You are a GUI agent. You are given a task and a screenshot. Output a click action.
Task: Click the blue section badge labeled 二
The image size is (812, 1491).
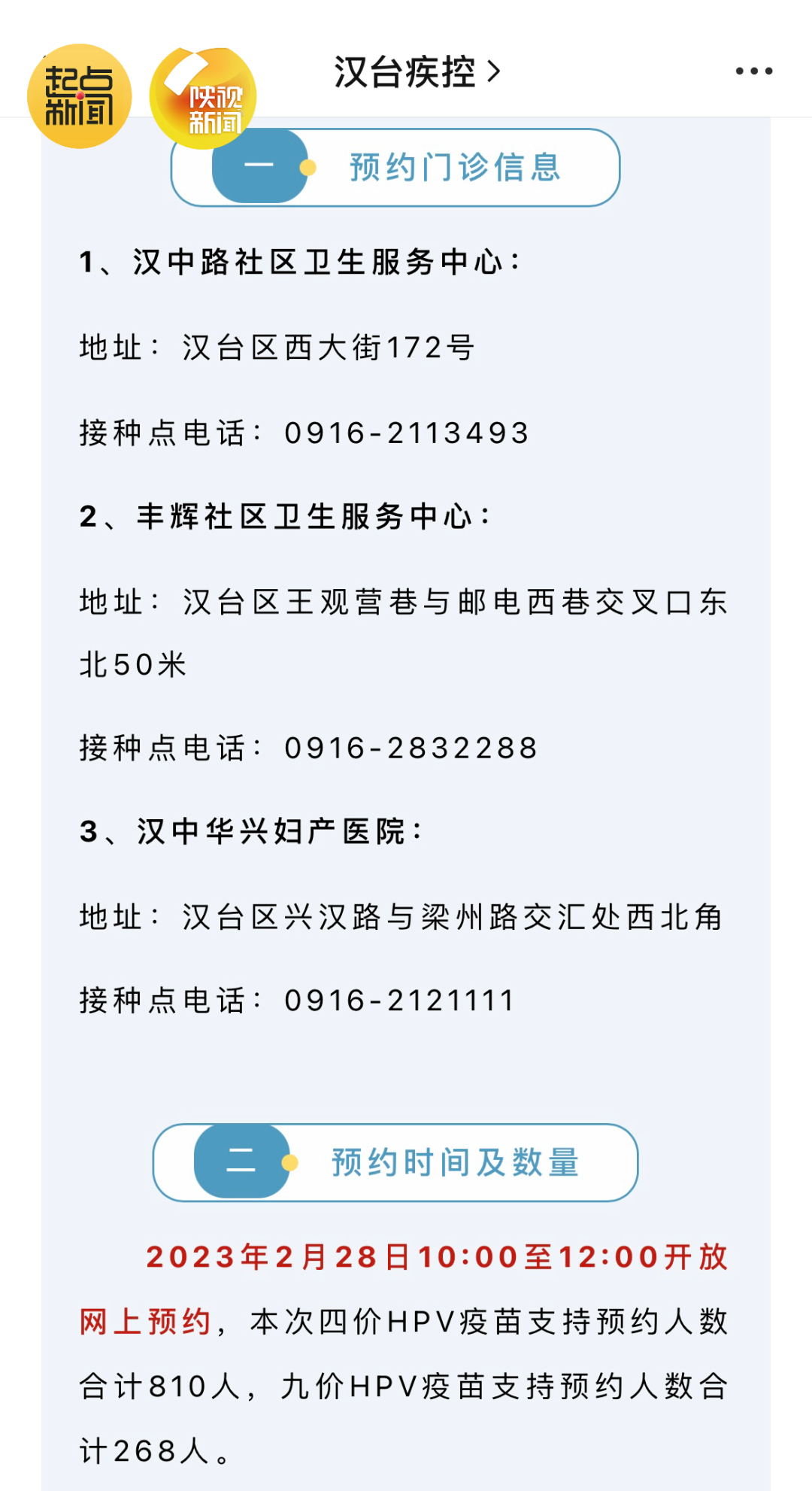(x=241, y=1162)
